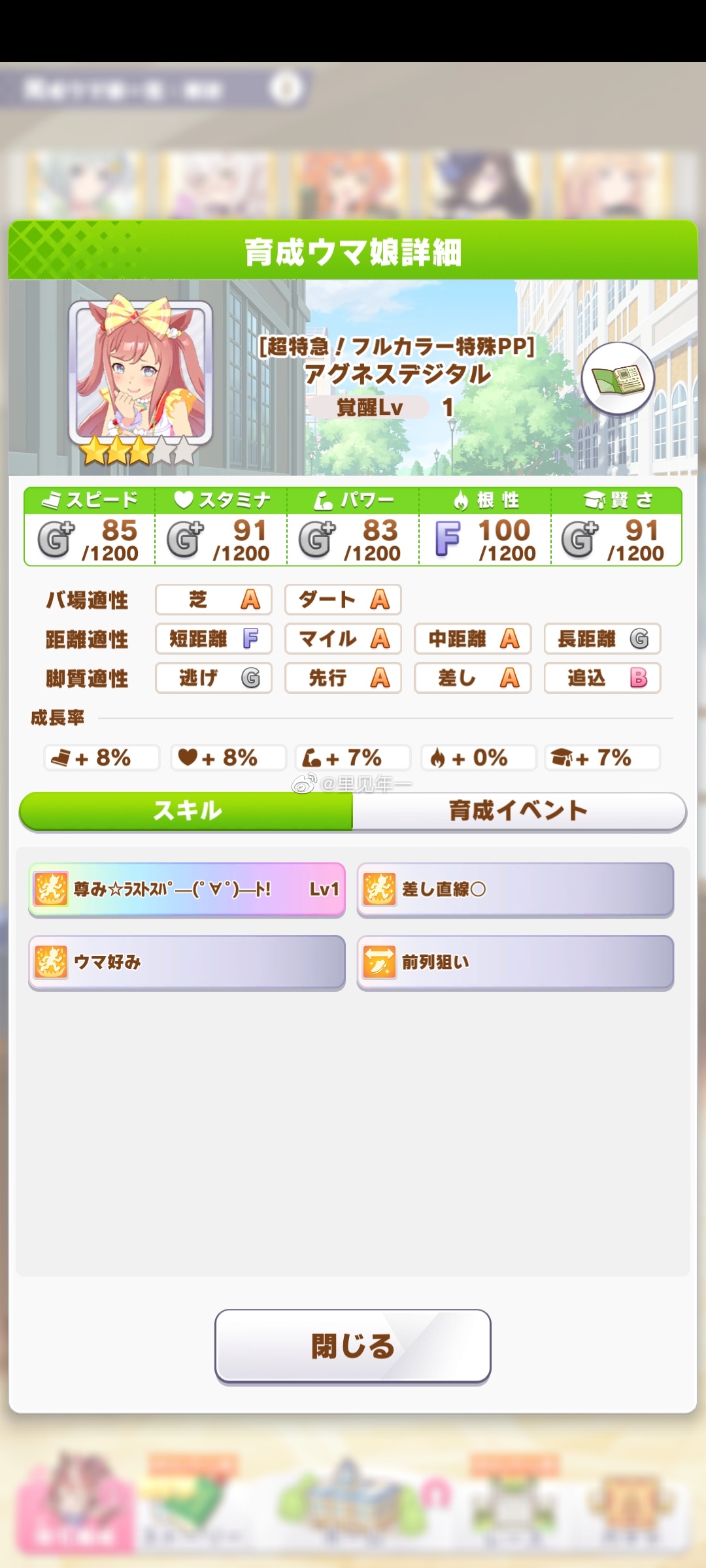Image resolution: width=706 pixels, height=1568 pixels.
Task: Switch to the スキル tab
Action: pyautogui.click(x=186, y=811)
